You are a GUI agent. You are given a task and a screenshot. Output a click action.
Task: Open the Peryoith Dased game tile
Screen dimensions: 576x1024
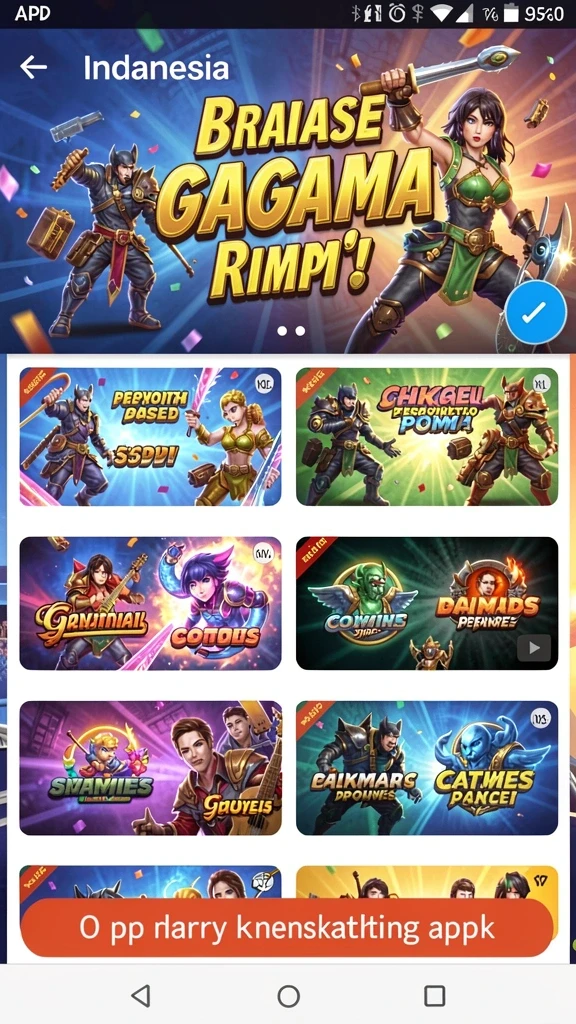[x=151, y=436]
